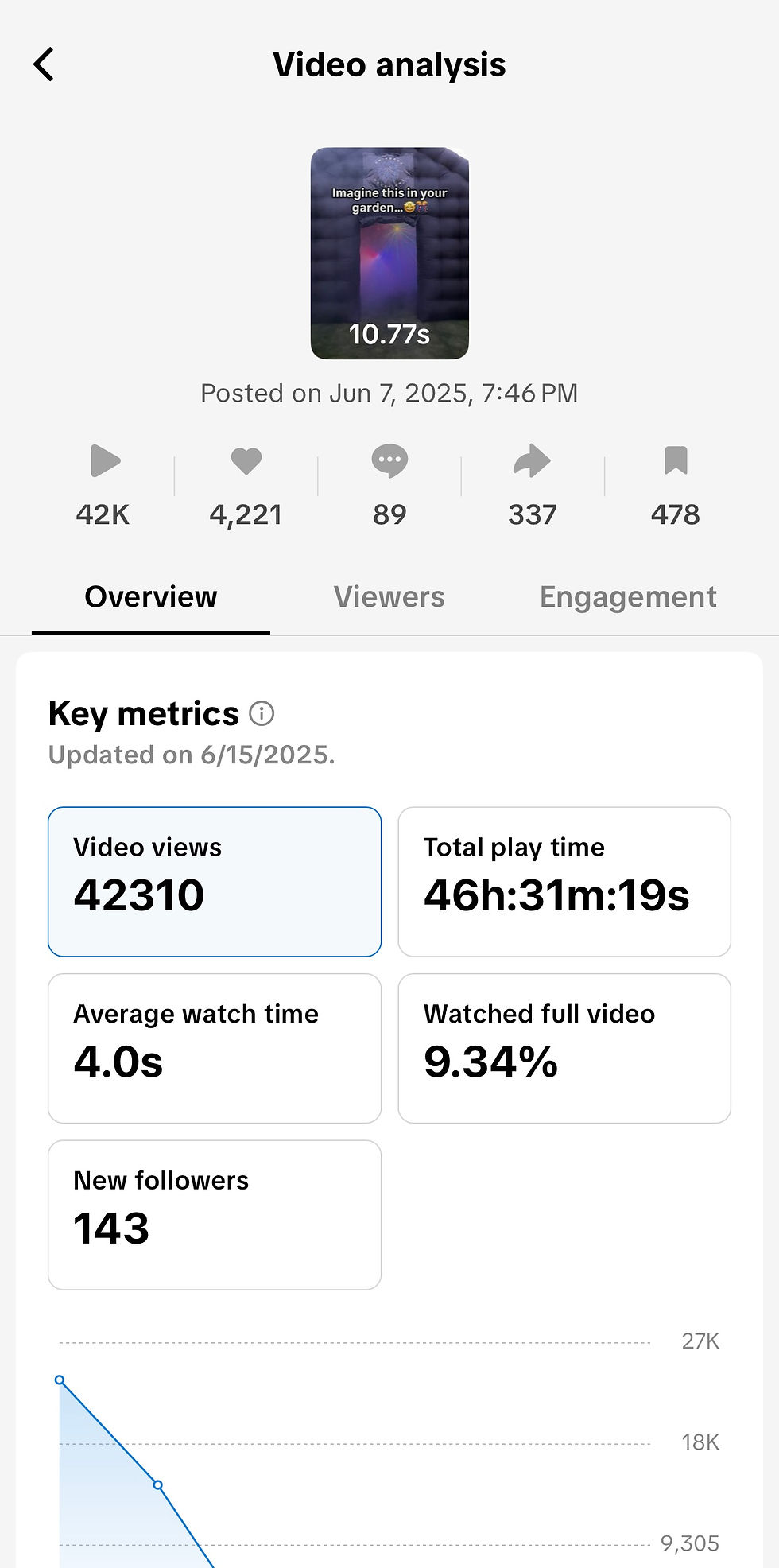This screenshot has width=779, height=1568.
Task: Choose the New followers metric card
Action: click(x=215, y=1214)
